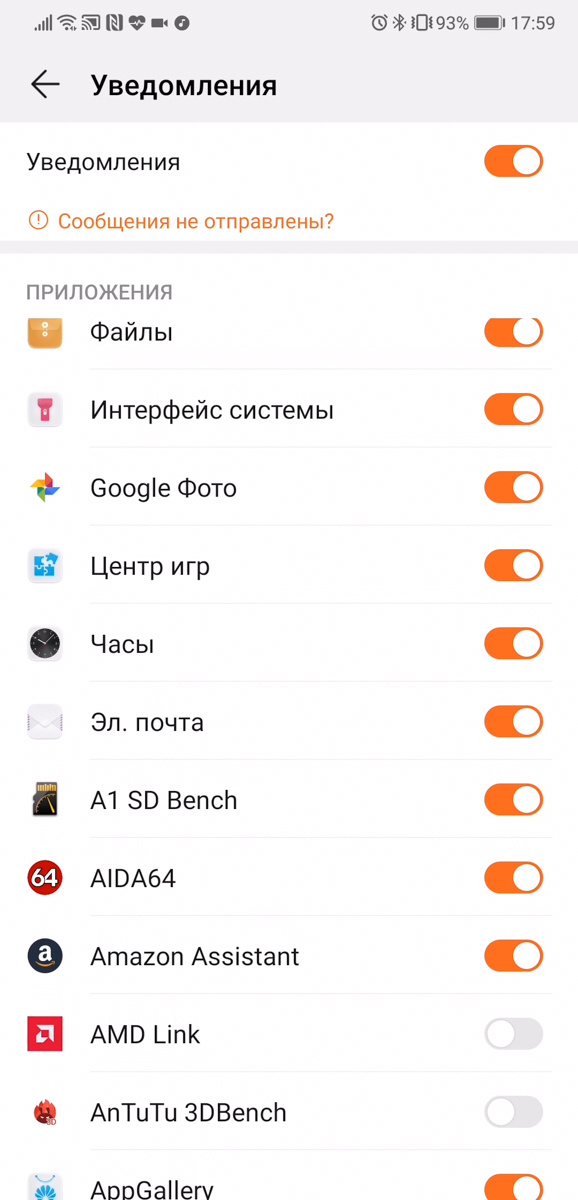Image resolution: width=578 pixels, height=1200 pixels.
Task: Turn off notifications for Часы
Action: (514, 643)
